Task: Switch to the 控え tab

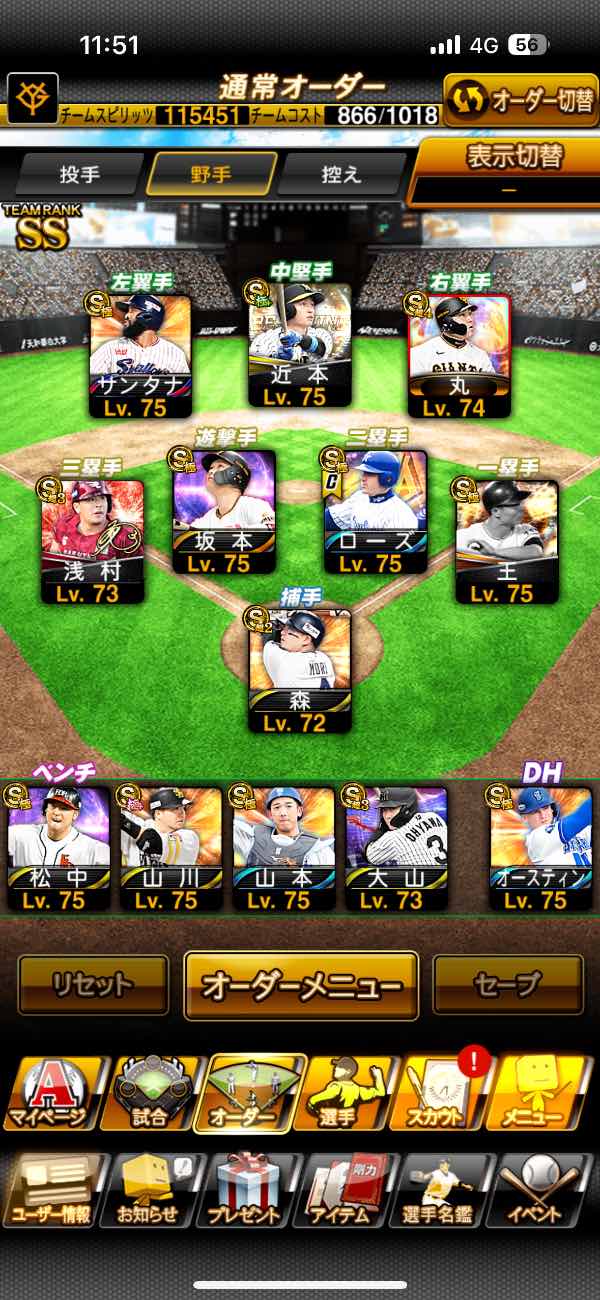Action: point(341,174)
